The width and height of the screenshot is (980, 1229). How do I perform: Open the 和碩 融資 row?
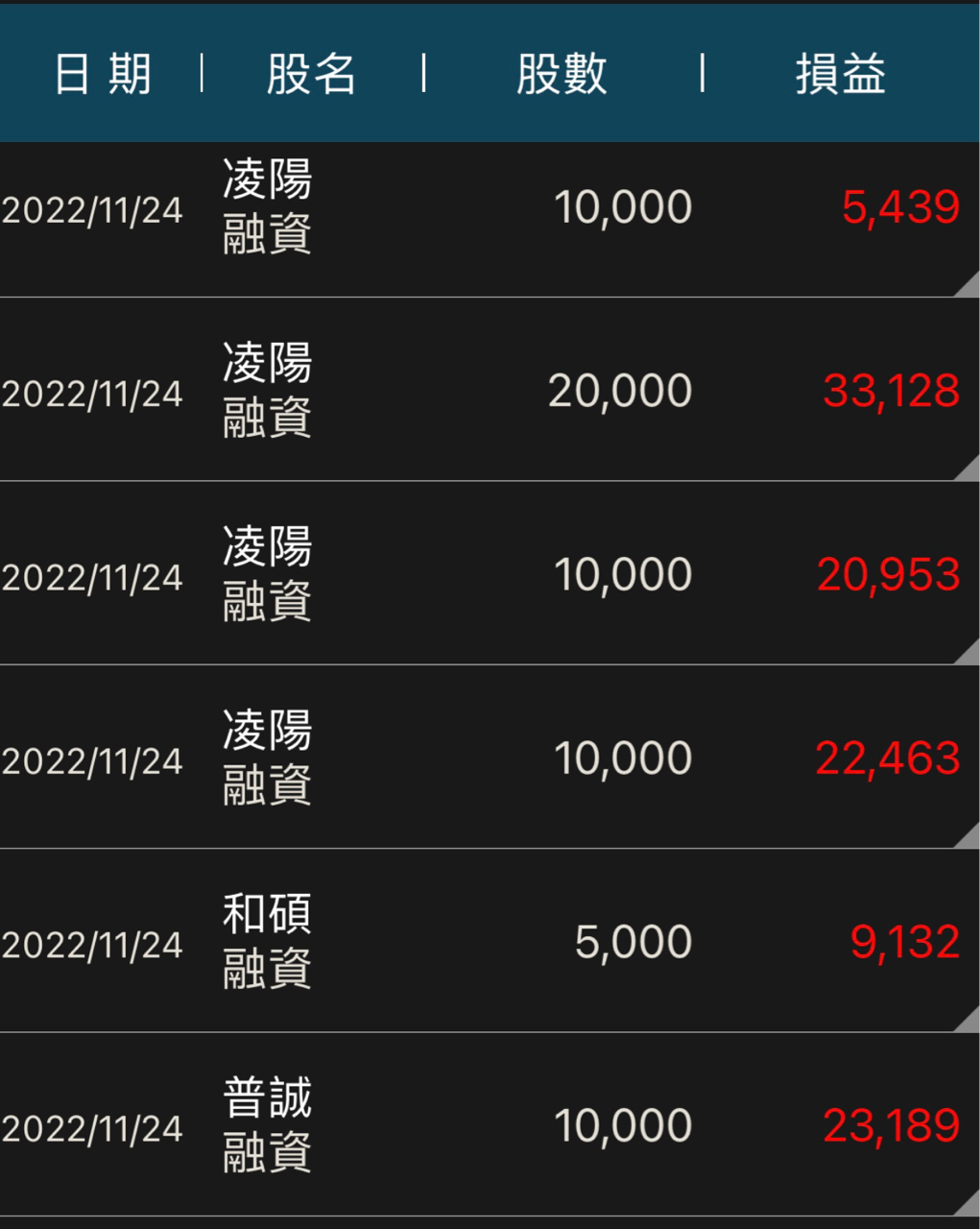[490, 942]
